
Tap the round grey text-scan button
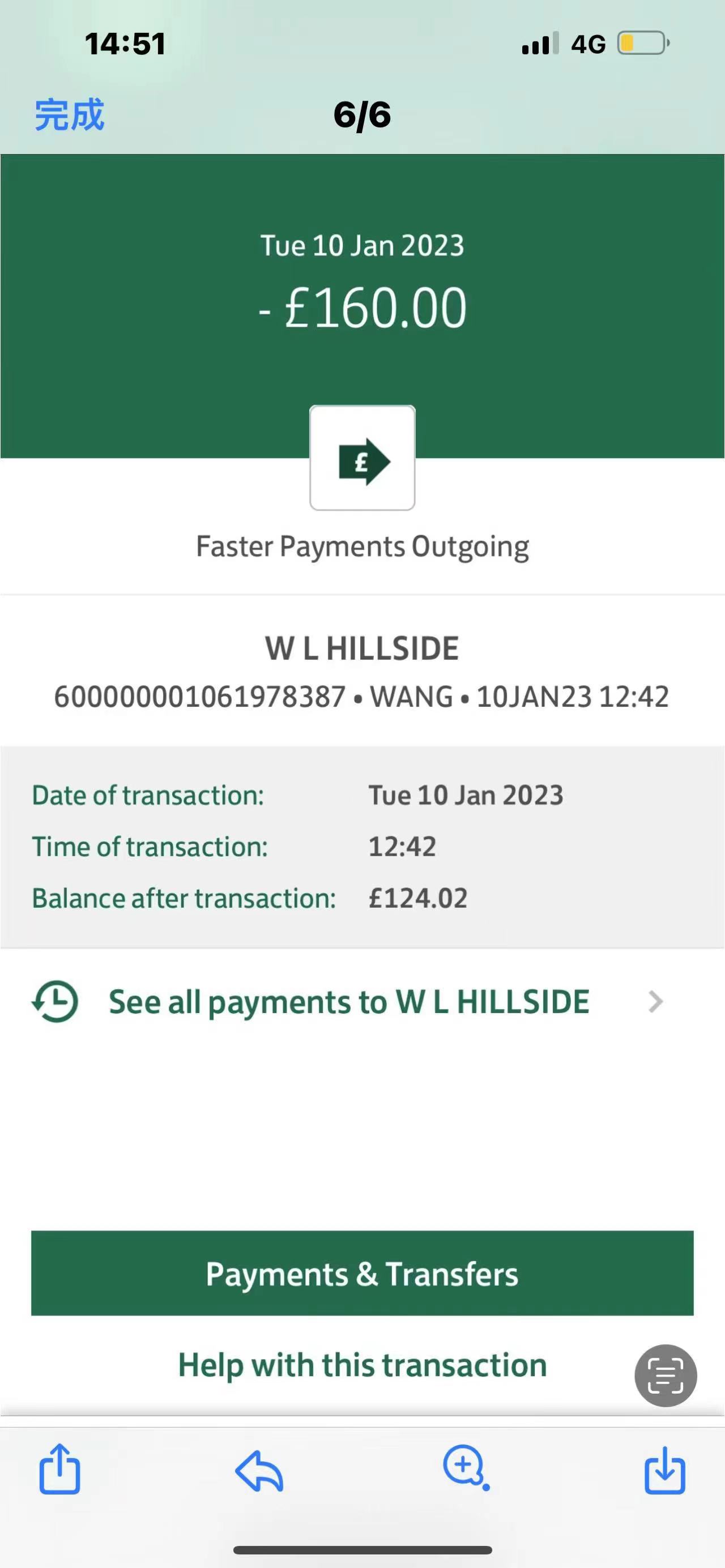tap(666, 1375)
